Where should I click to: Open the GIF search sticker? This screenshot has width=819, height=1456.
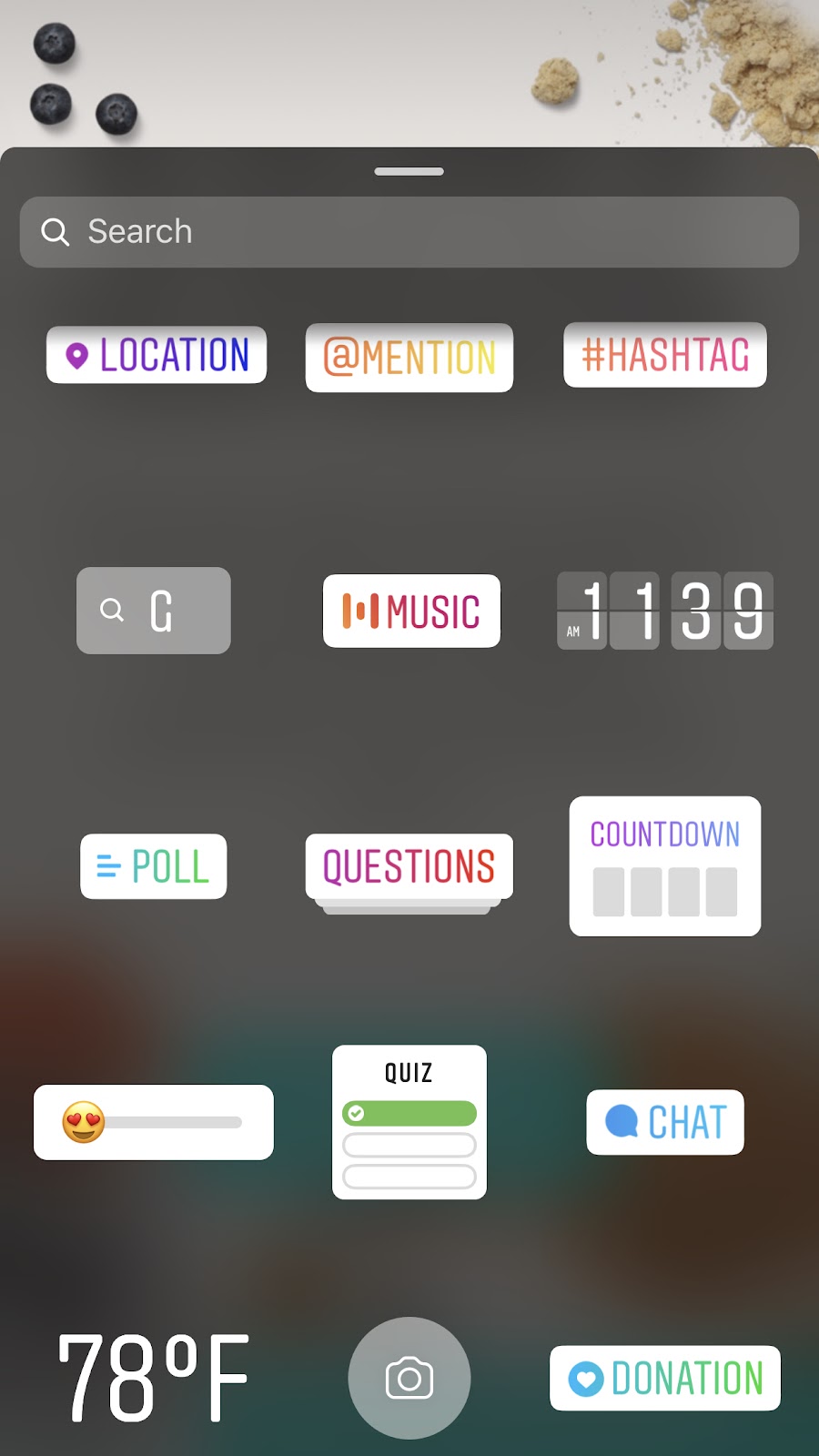coord(154,611)
